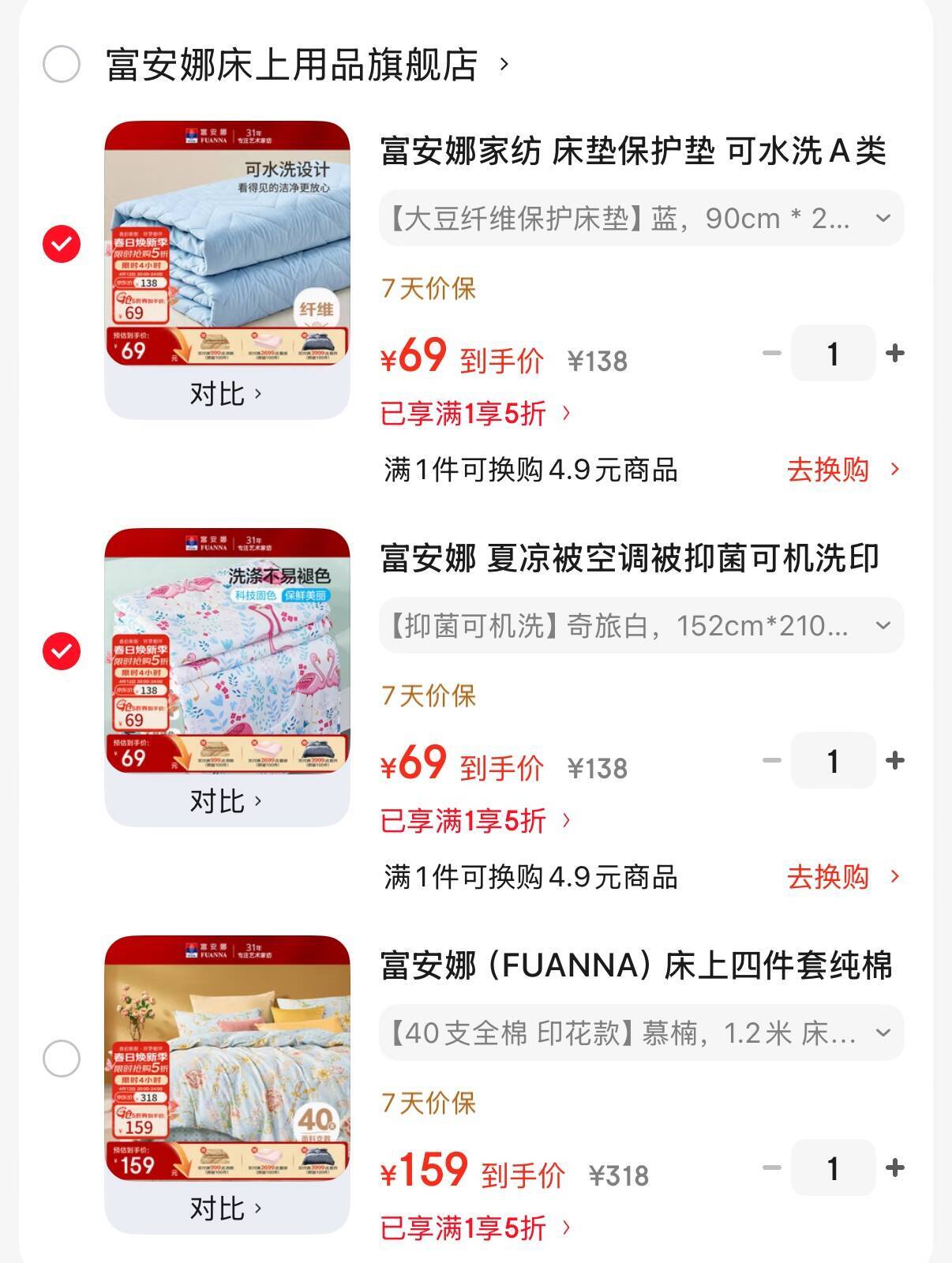The width and height of the screenshot is (952, 1263).
Task: Change the 大豆纤维保护床垫 spec option
Action: [641, 218]
